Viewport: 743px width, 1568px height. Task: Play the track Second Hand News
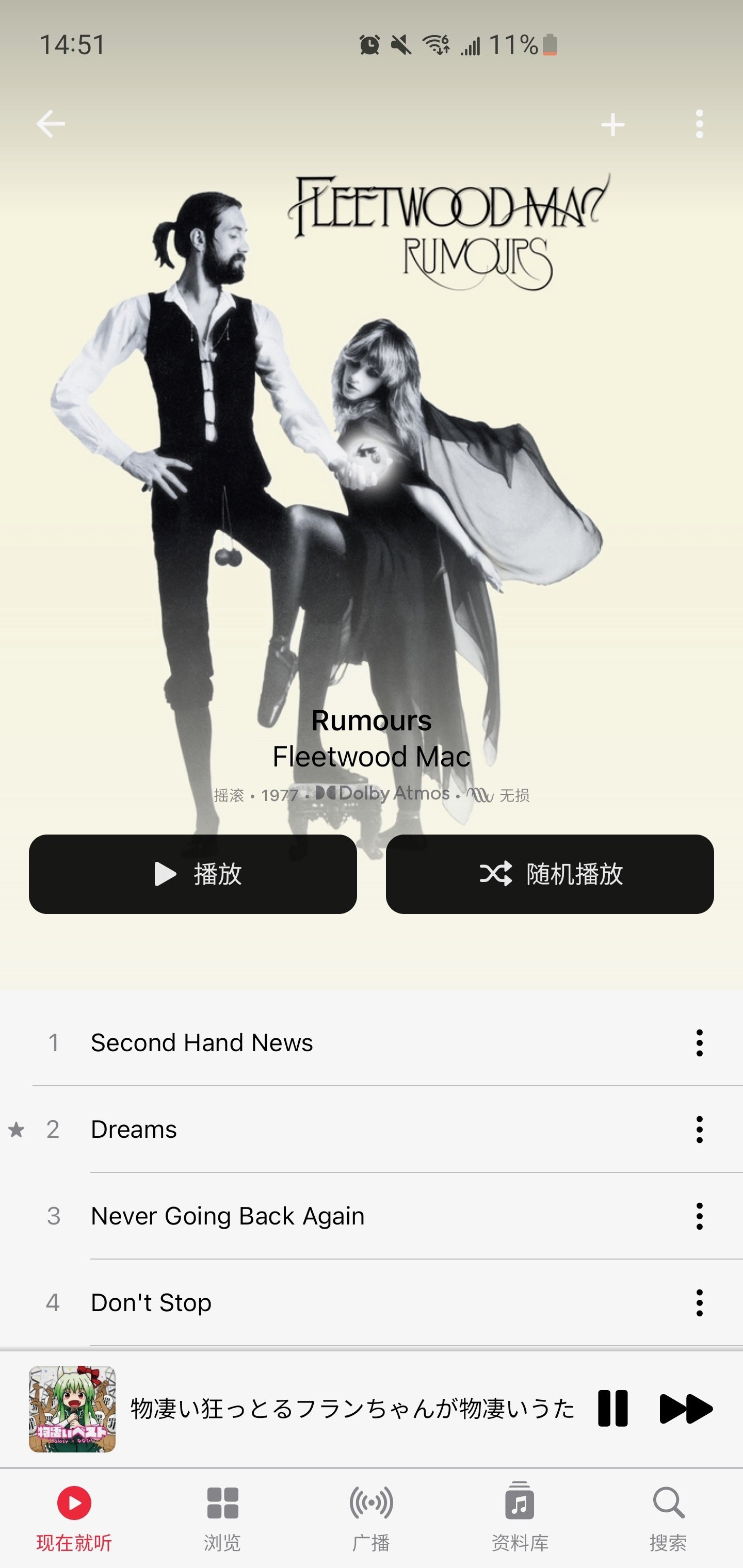coord(202,1043)
